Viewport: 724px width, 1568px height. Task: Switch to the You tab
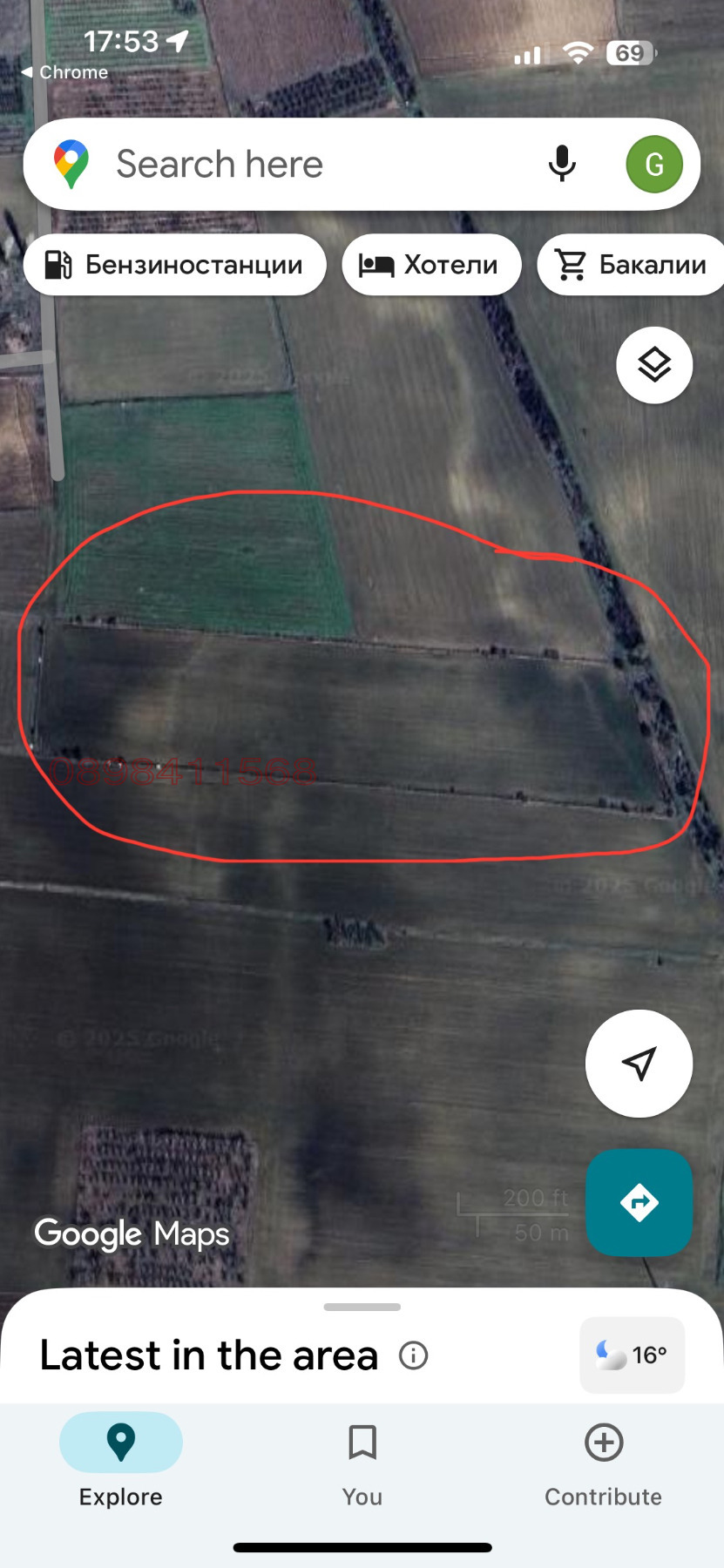[362, 1461]
